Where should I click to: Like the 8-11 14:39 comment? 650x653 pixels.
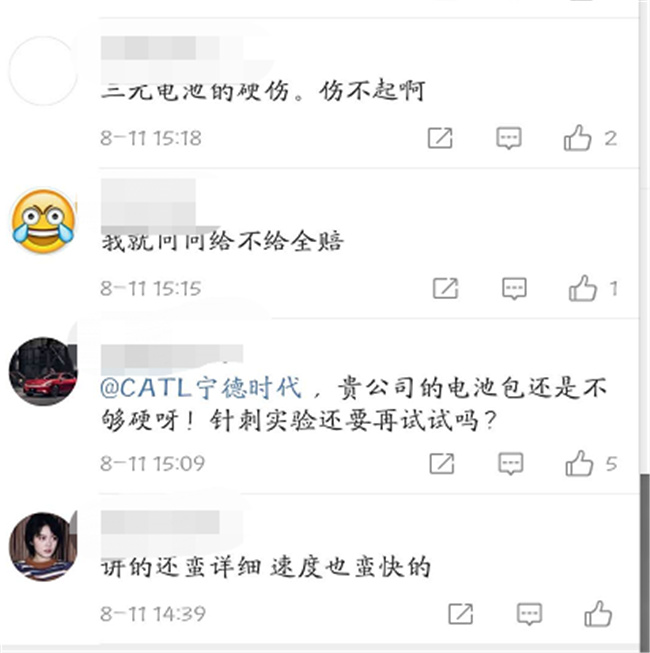click(x=598, y=614)
